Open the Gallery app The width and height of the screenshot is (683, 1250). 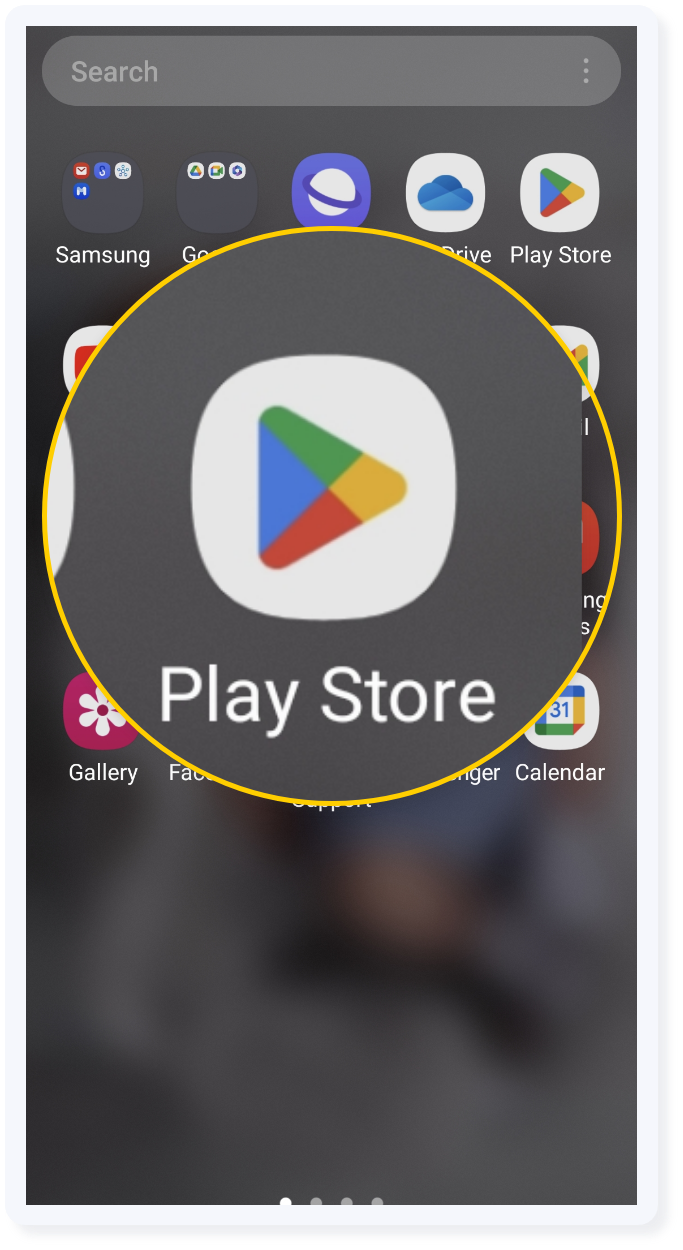[100, 712]
